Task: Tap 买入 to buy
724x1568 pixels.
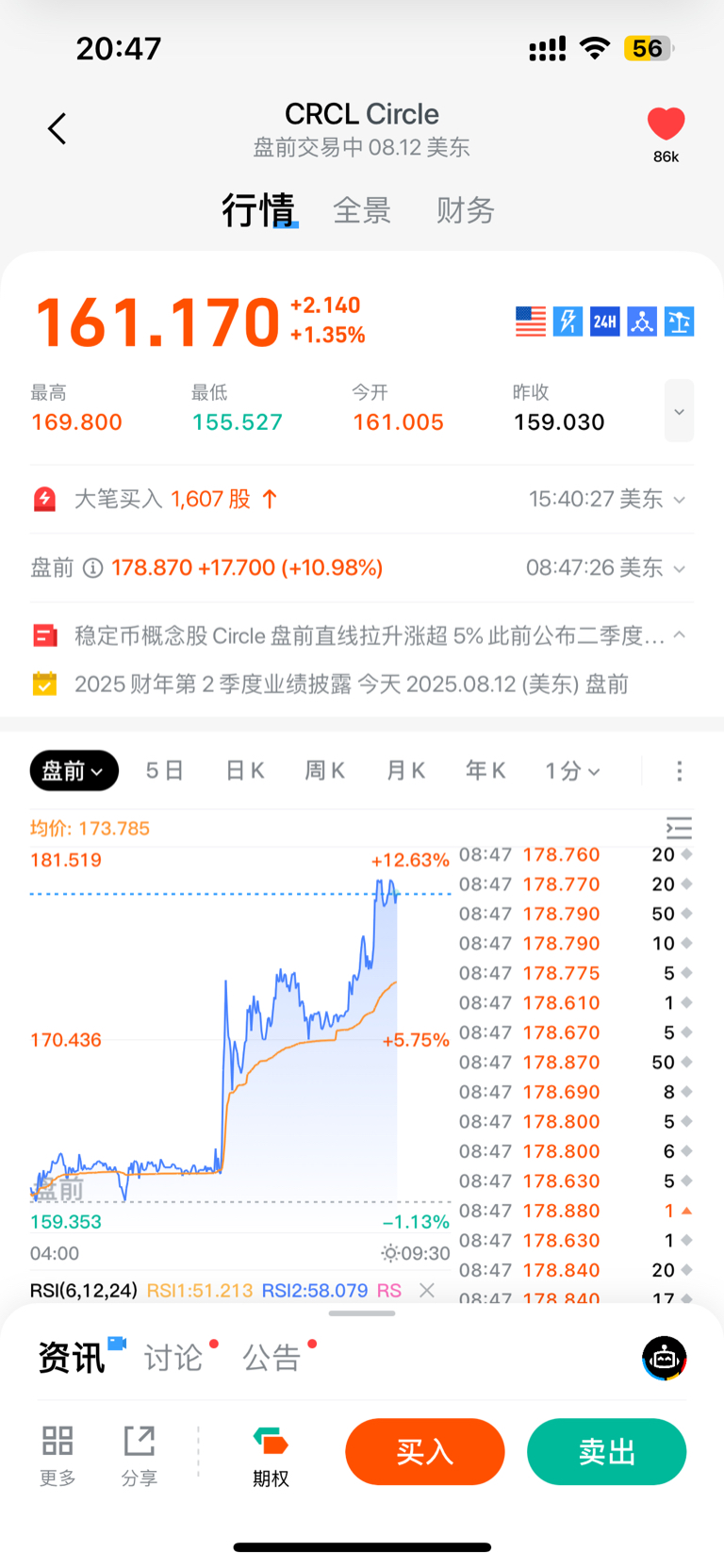Action: (425, 1452)
